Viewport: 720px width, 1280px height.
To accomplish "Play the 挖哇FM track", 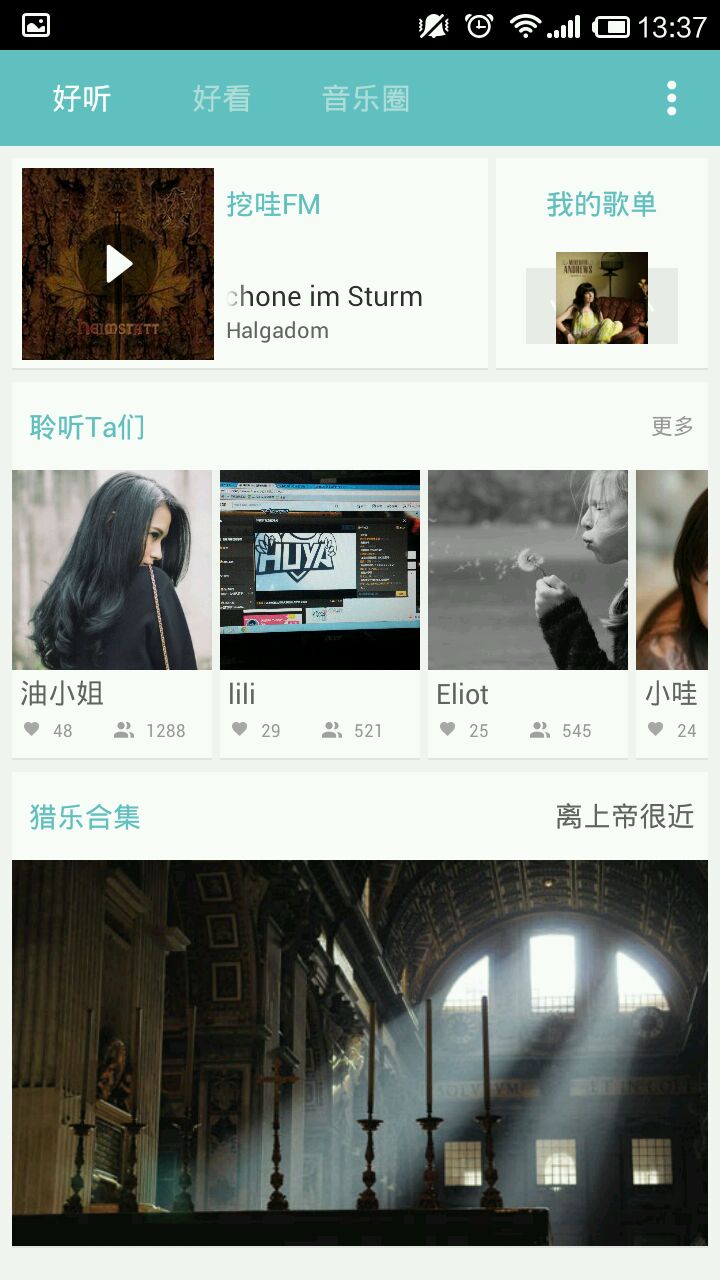I will 119,264.
